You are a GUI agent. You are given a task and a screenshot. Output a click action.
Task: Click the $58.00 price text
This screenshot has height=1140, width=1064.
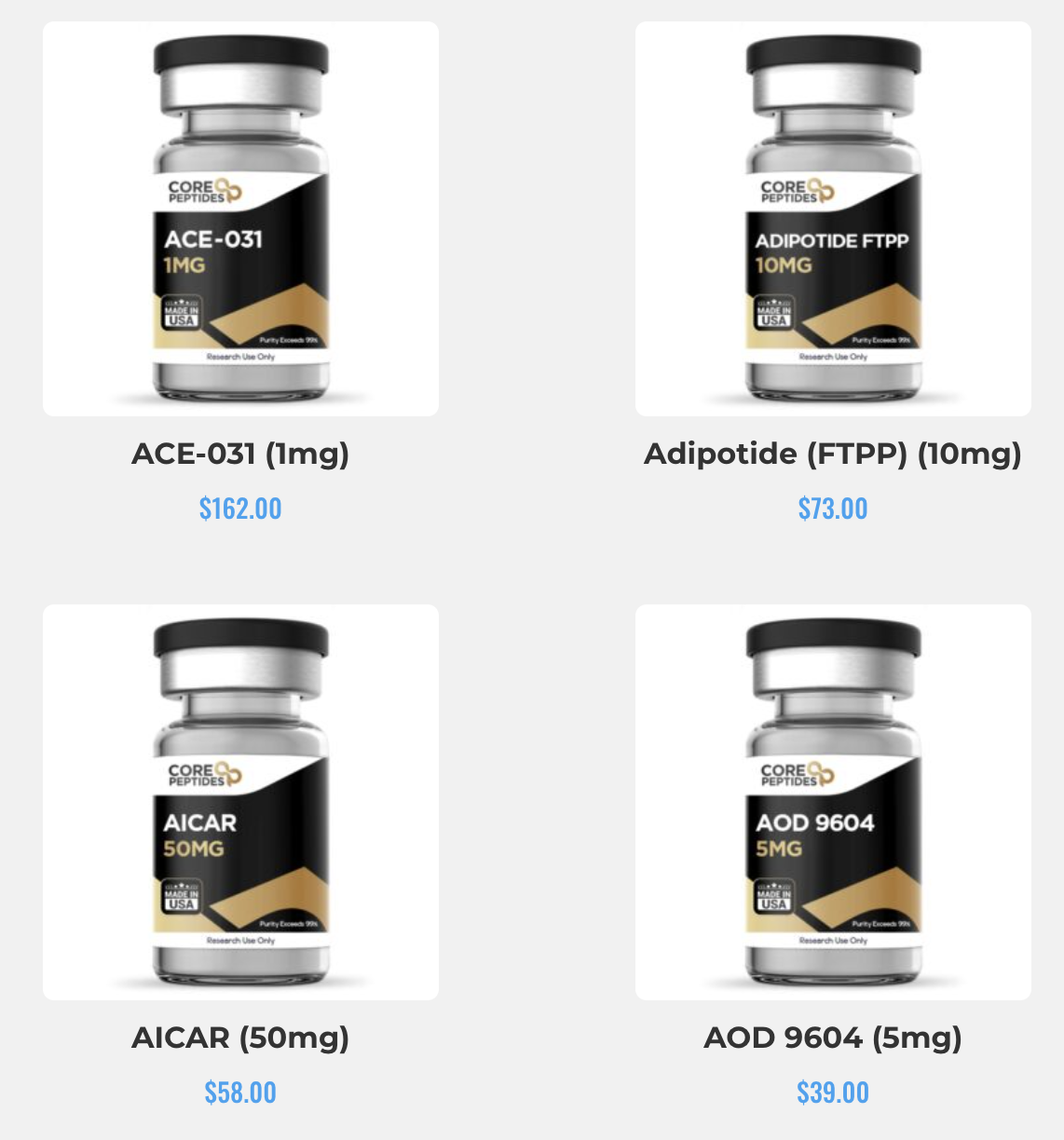239,1092
